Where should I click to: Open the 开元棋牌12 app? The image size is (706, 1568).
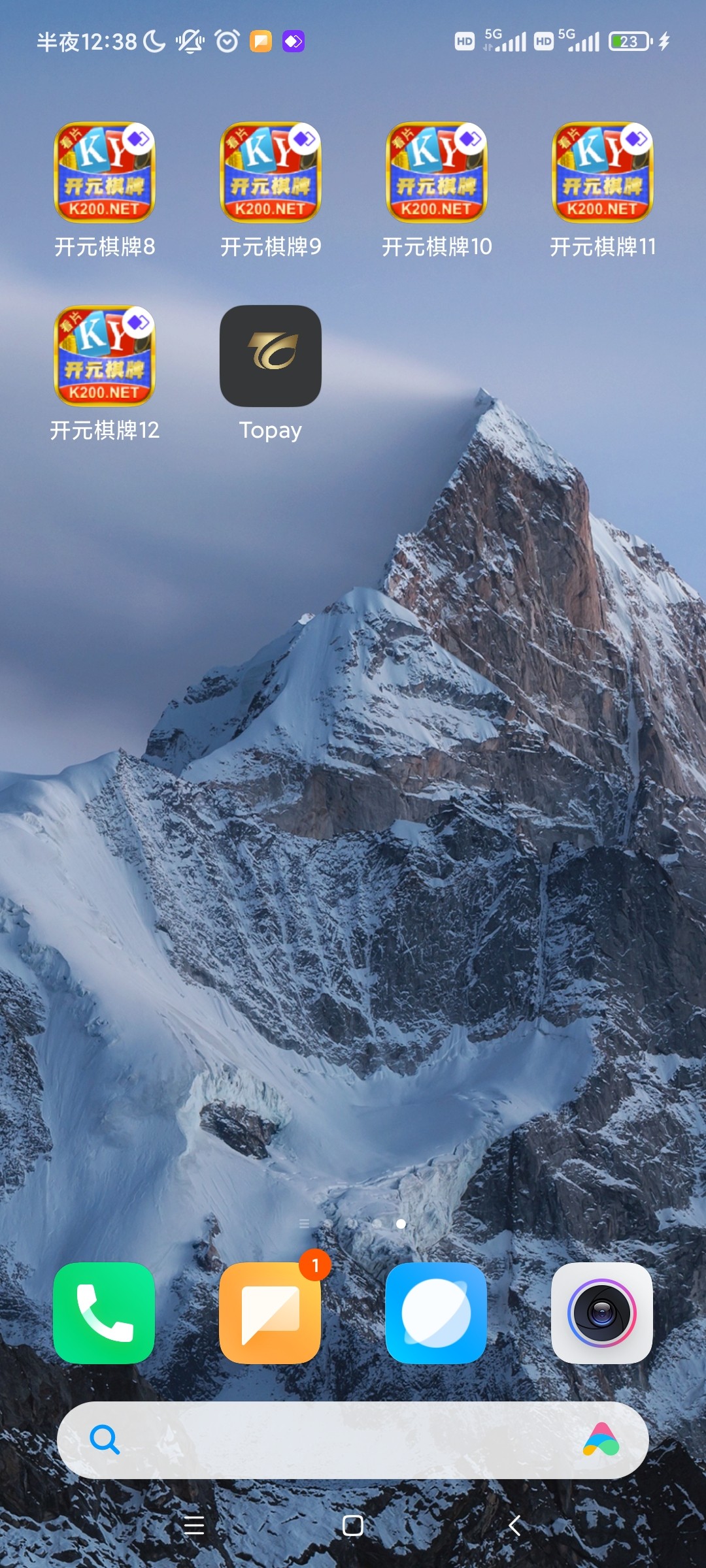(105, 356)
